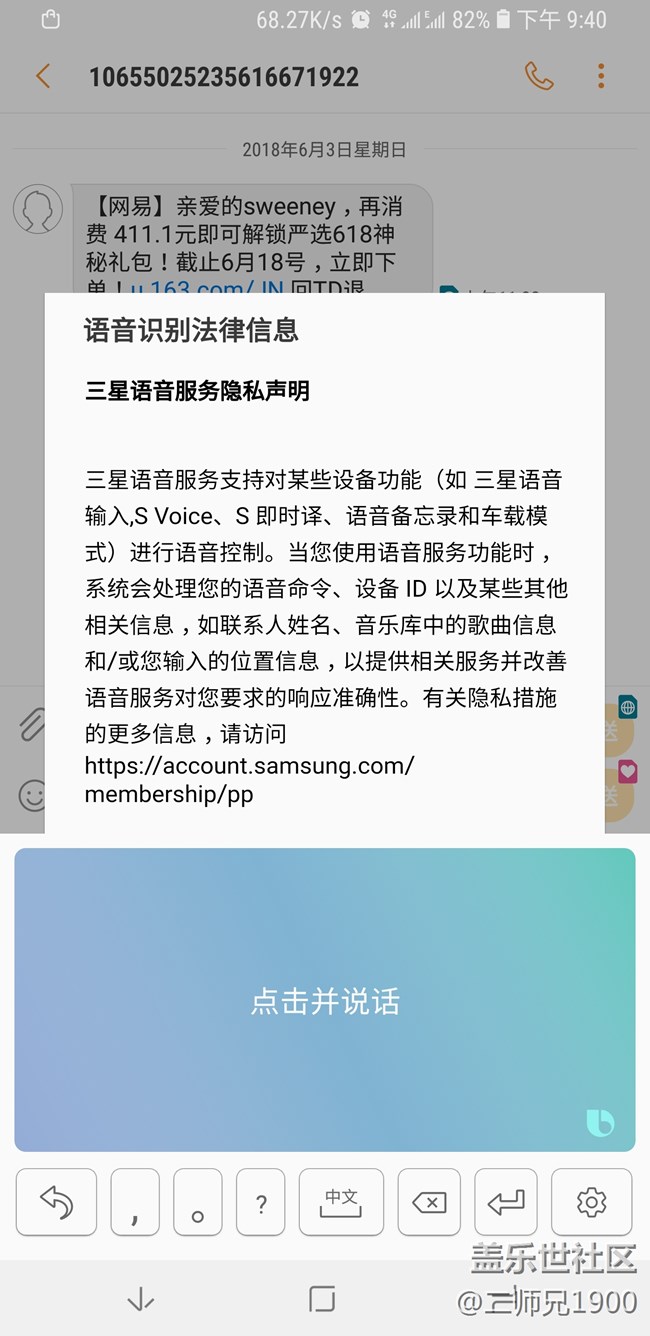This screenshot has height=1336, width=650.
Task: Tap the enter key
Action: pos(506,1202)
